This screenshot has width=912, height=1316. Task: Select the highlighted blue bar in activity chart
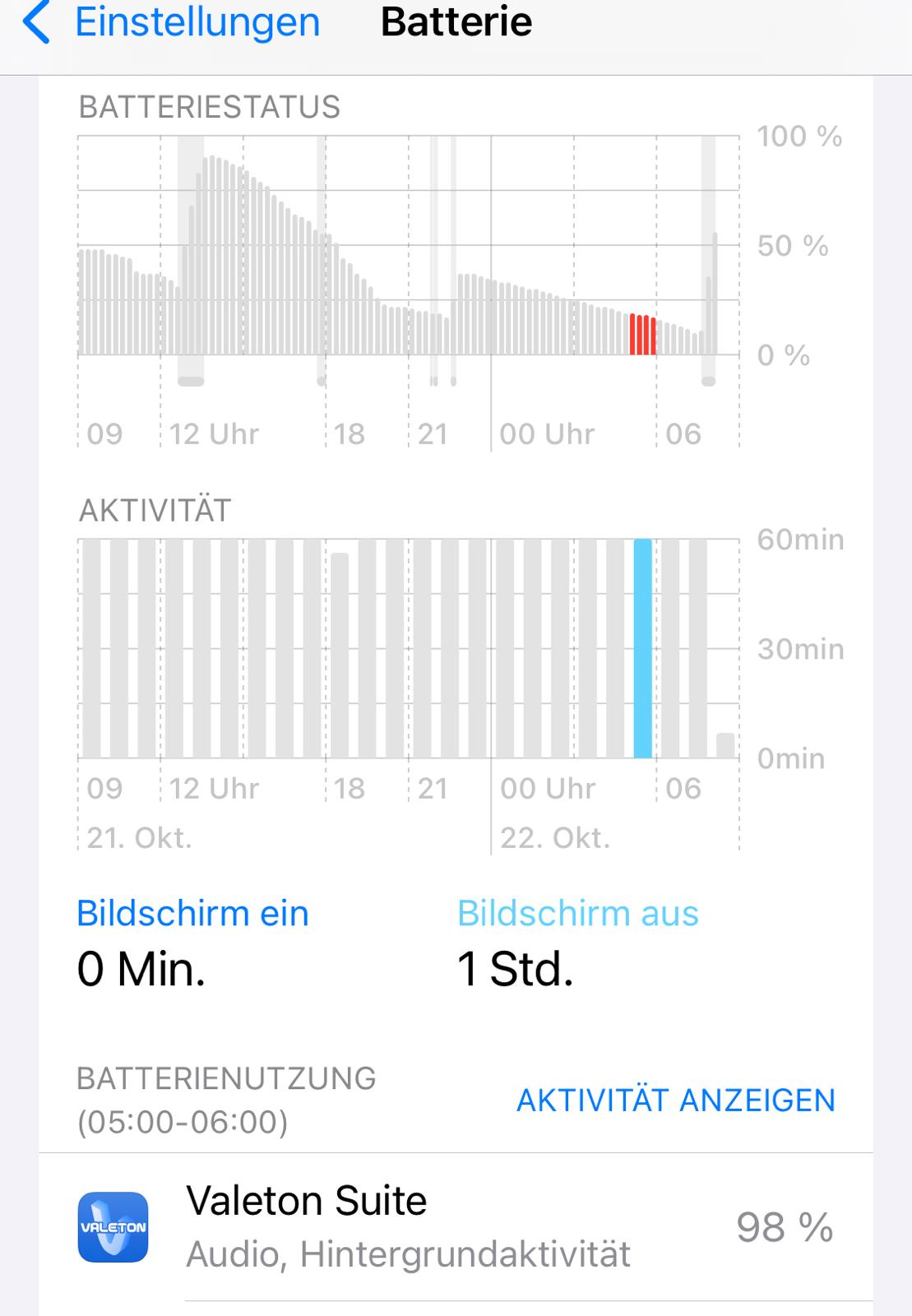642,648
